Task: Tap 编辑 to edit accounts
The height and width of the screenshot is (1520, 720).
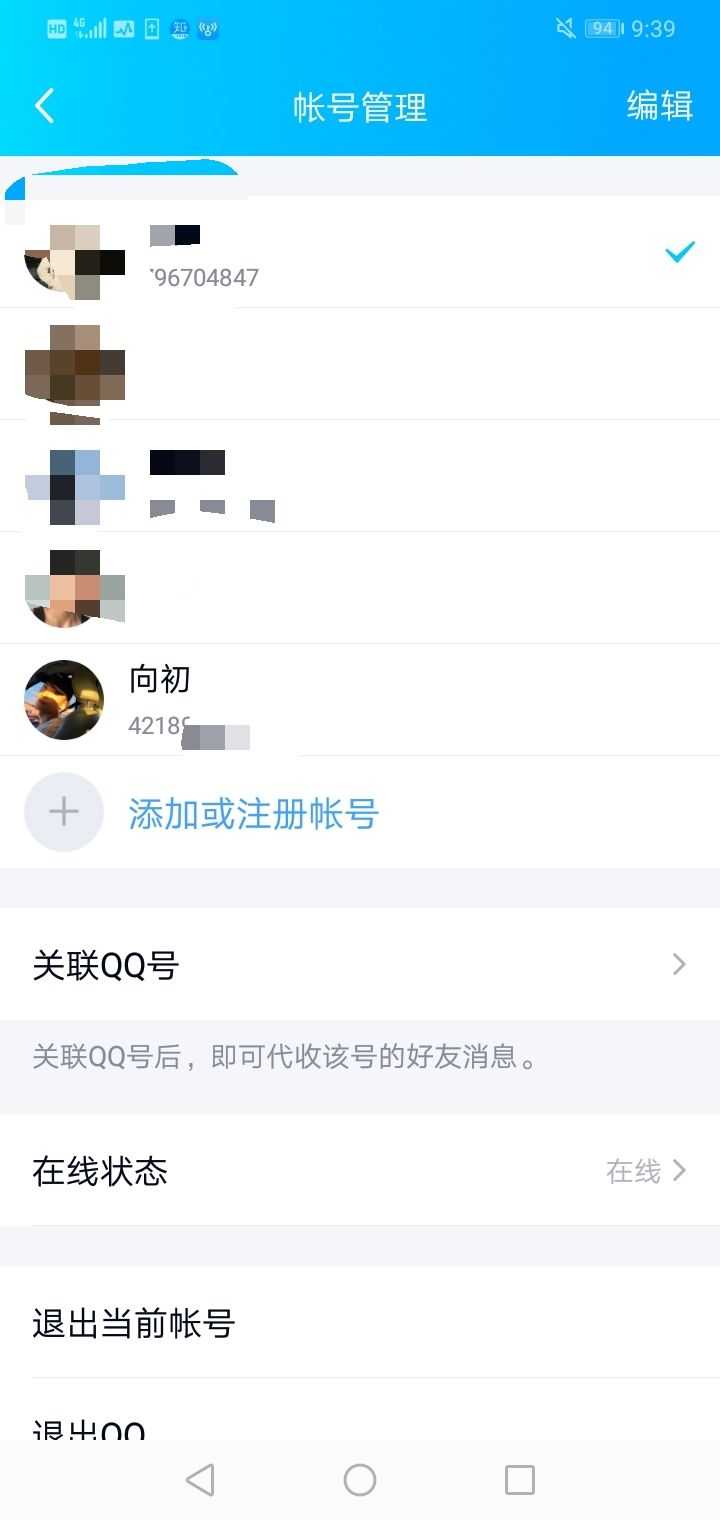Action: pyautogui.click(x=659, y=106)
